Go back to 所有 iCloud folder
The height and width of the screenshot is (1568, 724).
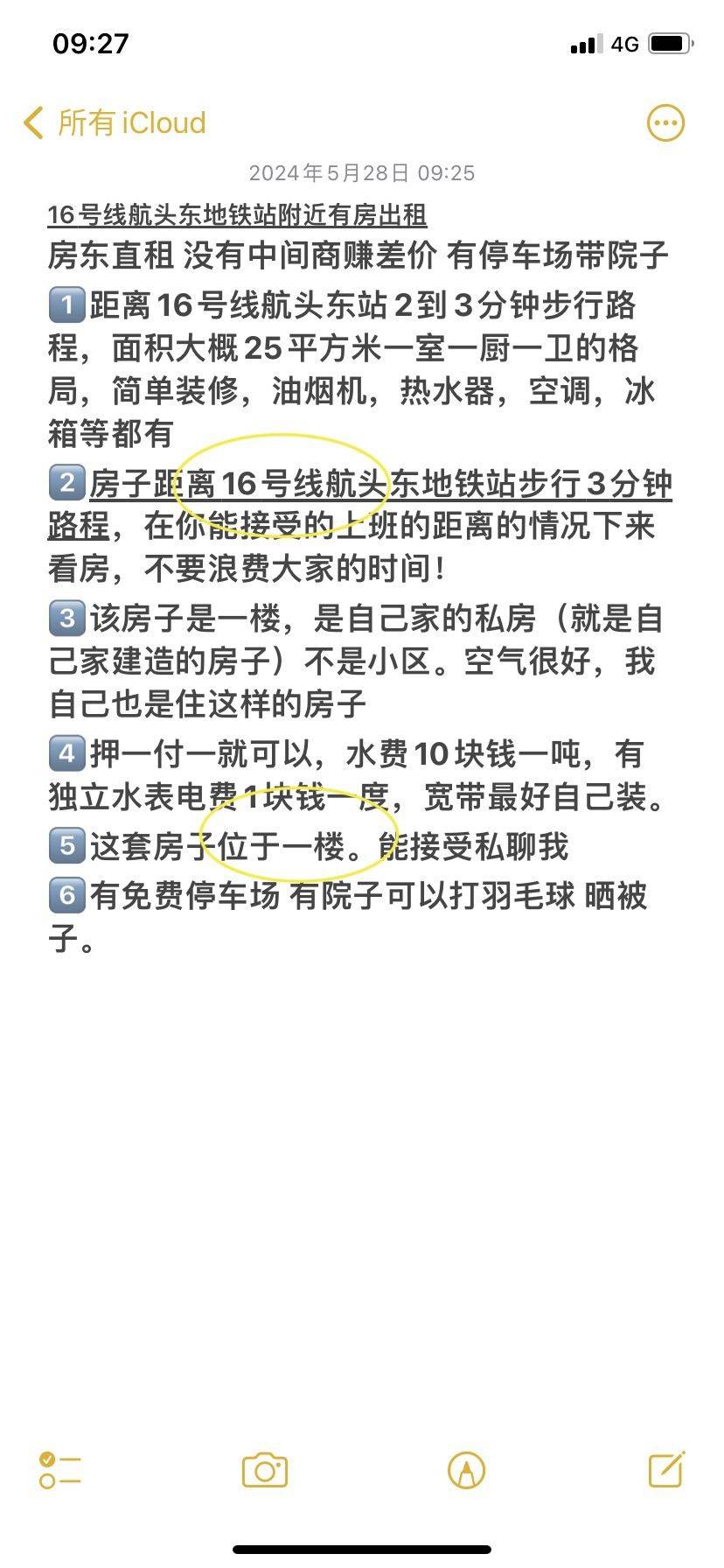[x=115, y=122]
